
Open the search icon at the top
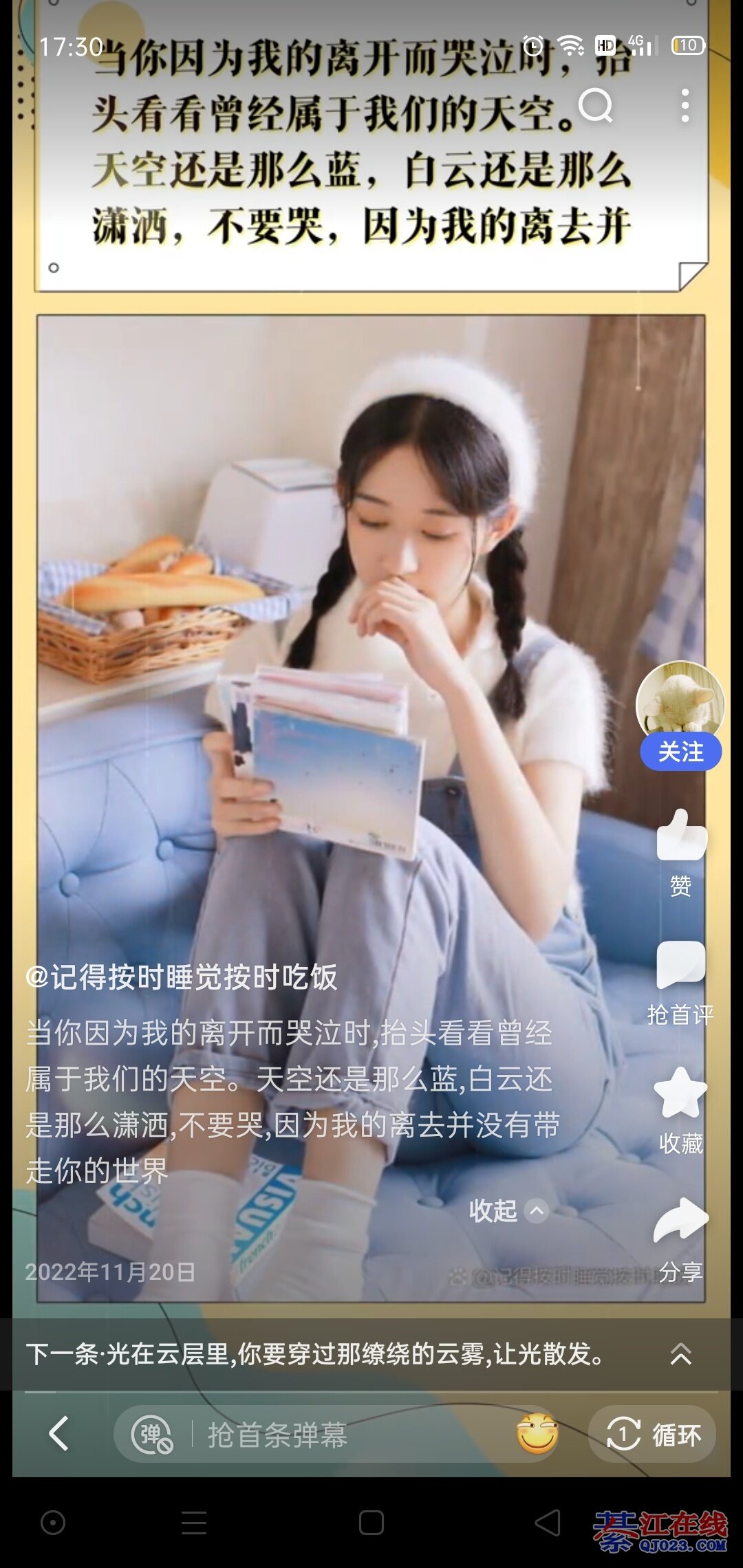click(x=595, y=106)
